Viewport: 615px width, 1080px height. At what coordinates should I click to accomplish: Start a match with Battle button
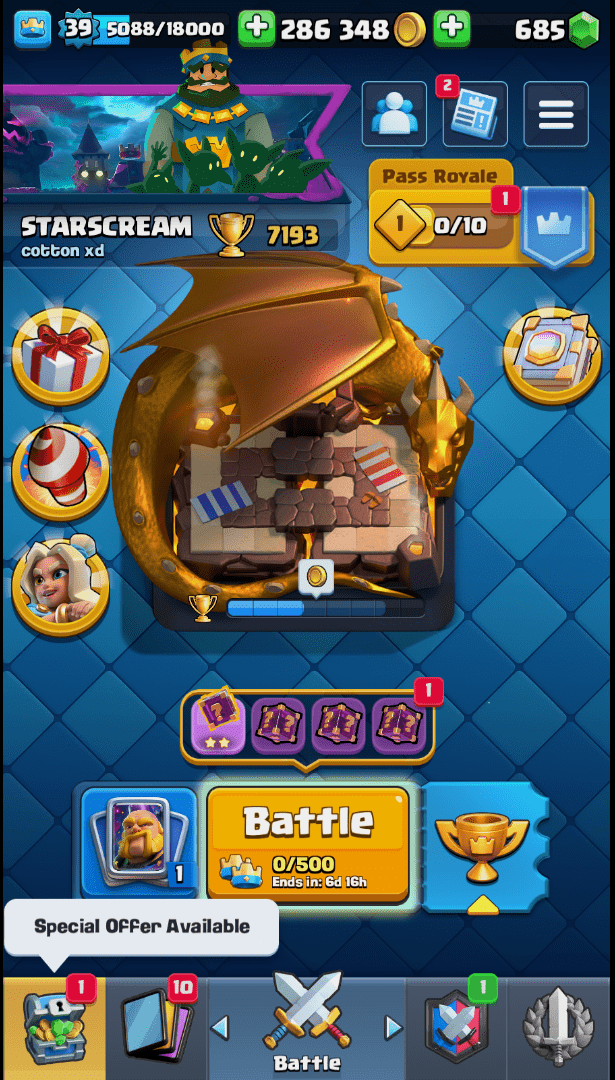coord(308,842)
